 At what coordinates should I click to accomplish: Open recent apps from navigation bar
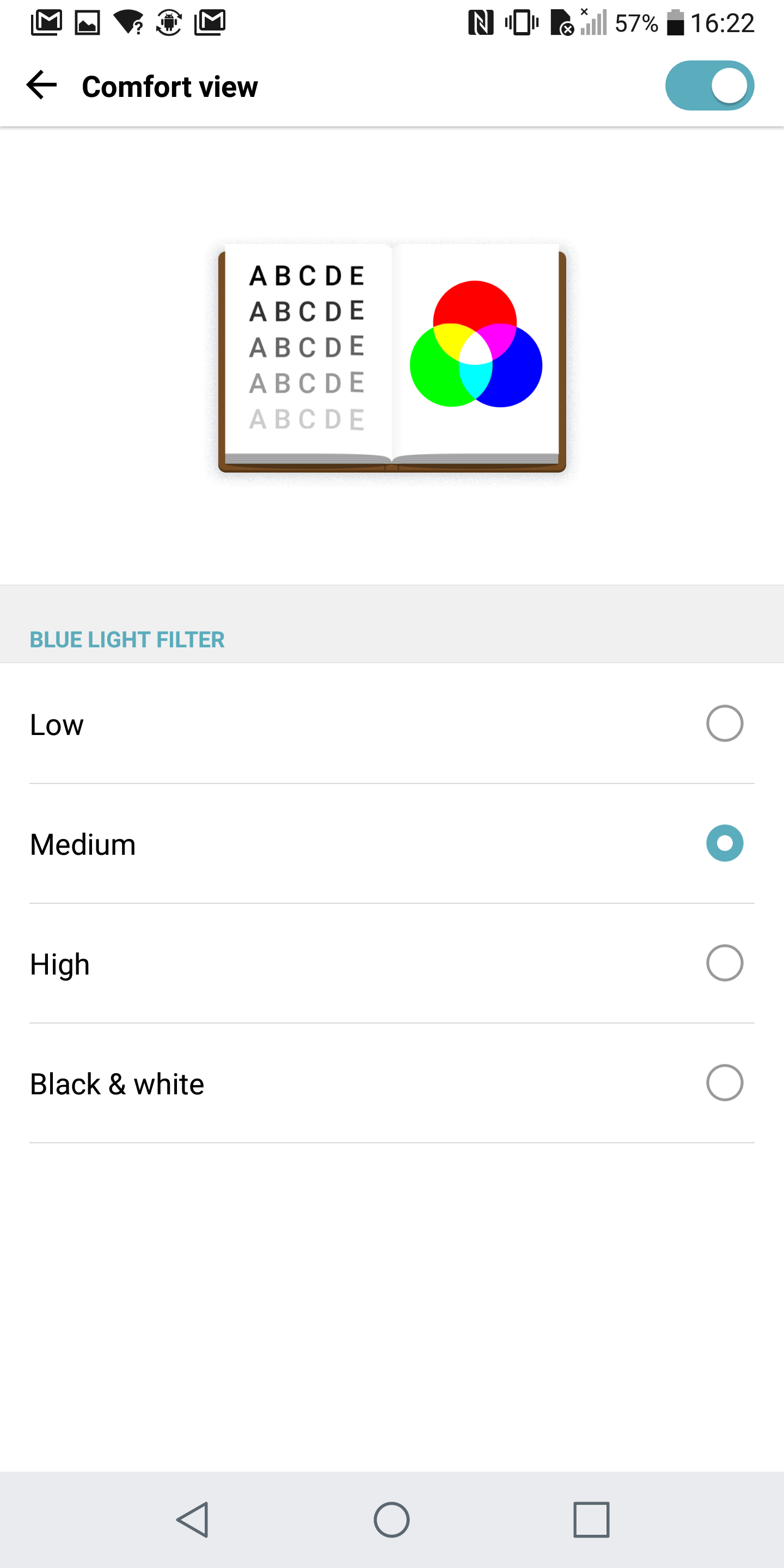(x=591, y=1520)
